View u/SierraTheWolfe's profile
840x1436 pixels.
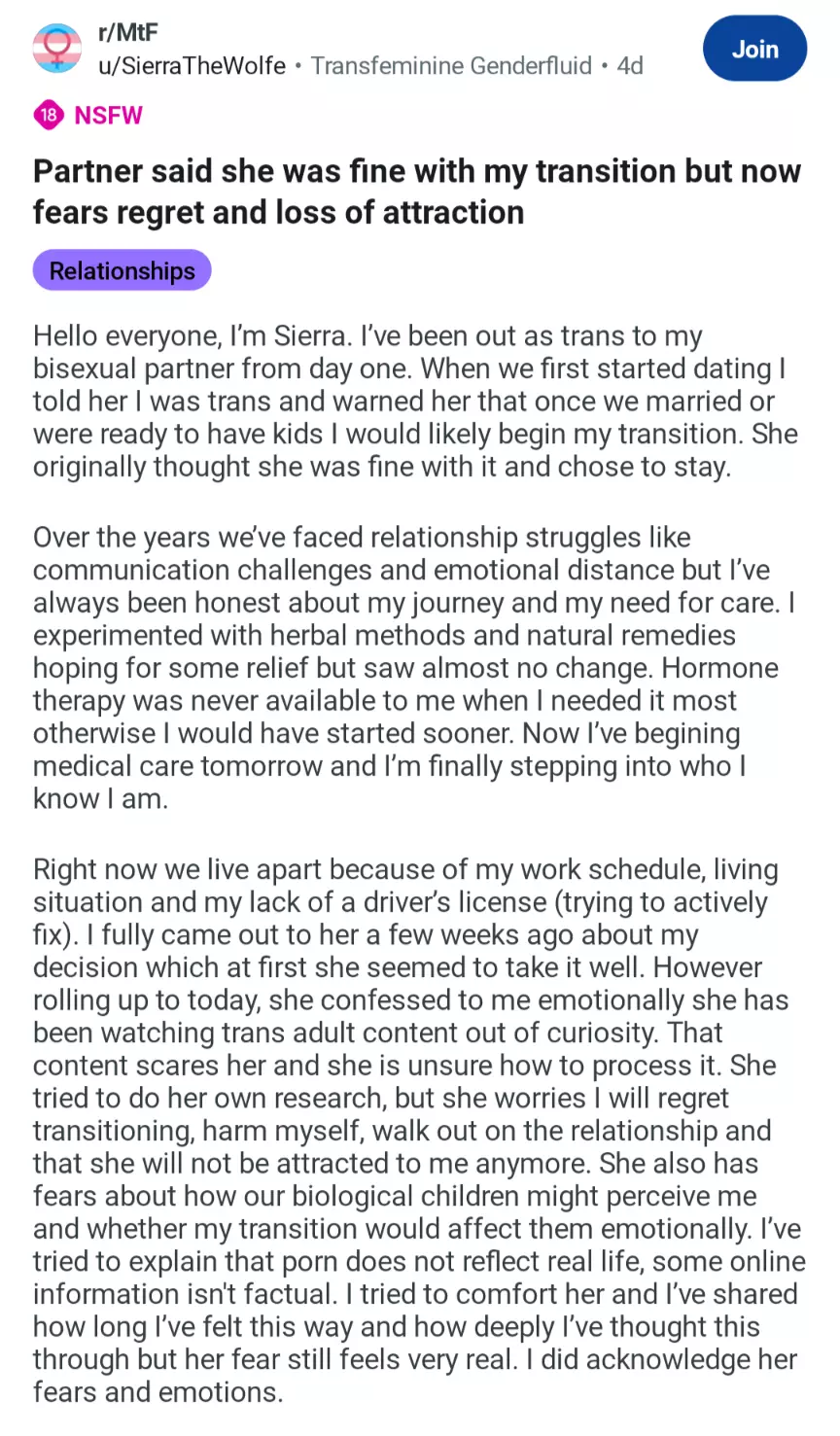[192, 66]
